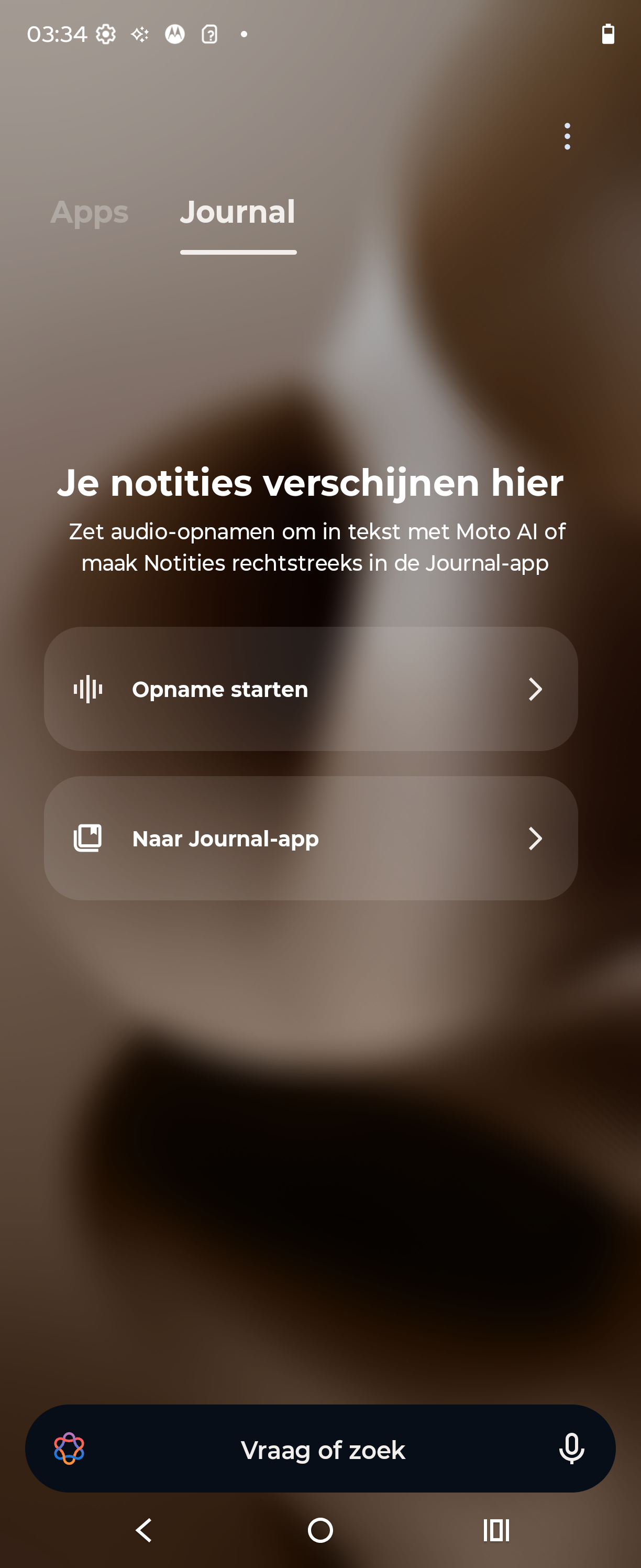Start recording with Opname starten

[x=311, y=689]
